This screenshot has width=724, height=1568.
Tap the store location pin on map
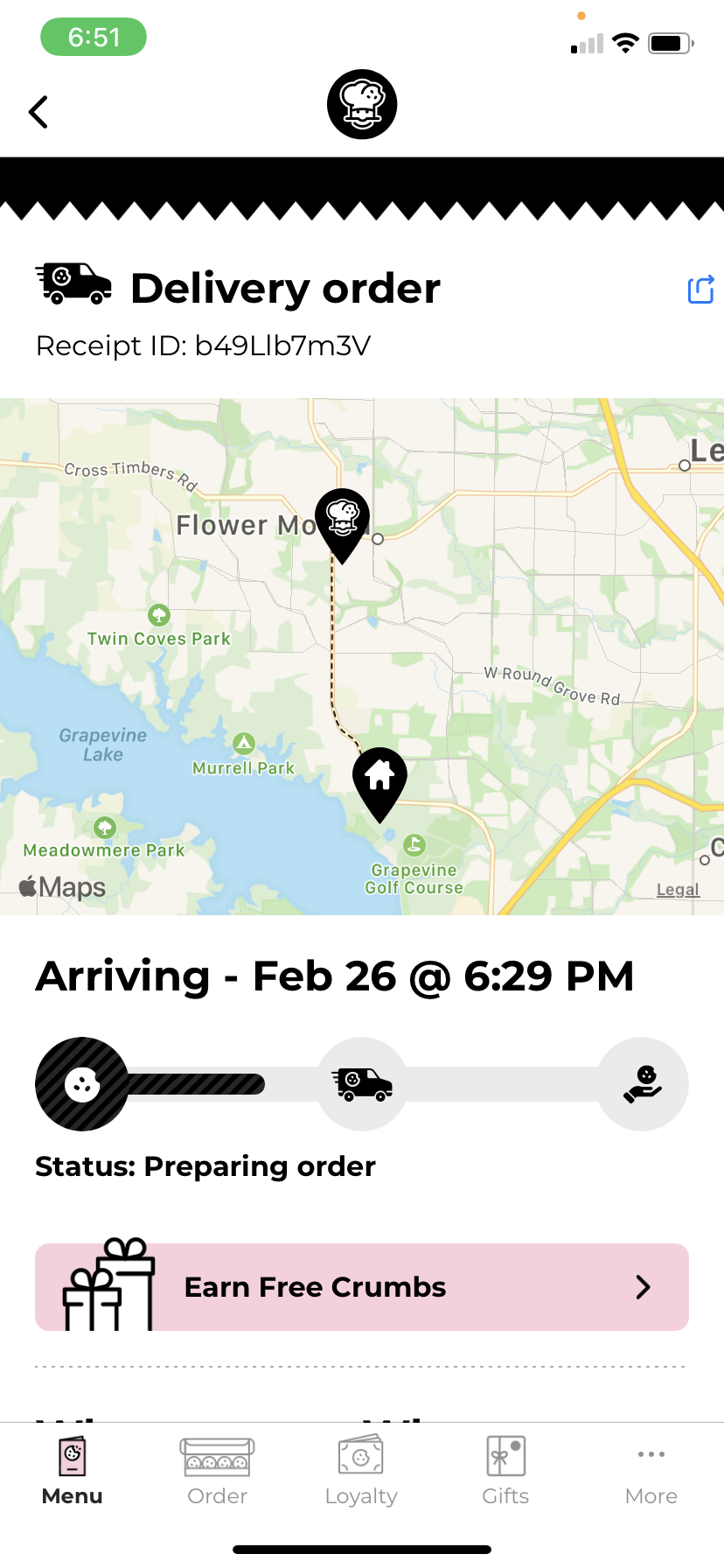click(343, 519)
